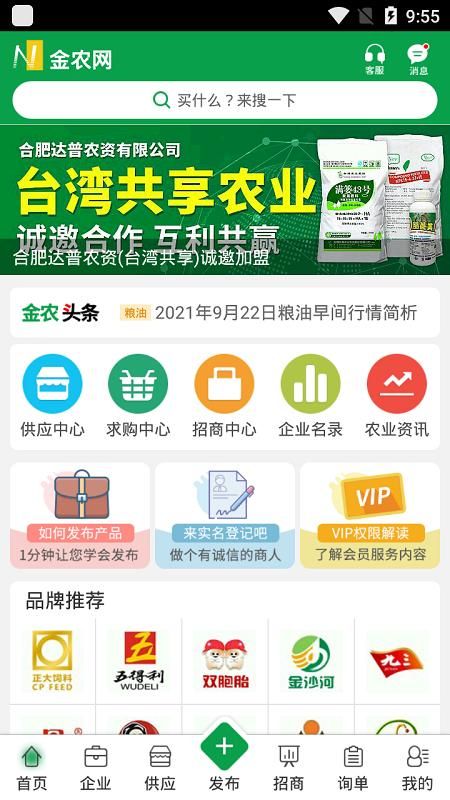Viewport: 450px width, 800px height.
Task: Go to 招商中心
Action: click(224, 396)
